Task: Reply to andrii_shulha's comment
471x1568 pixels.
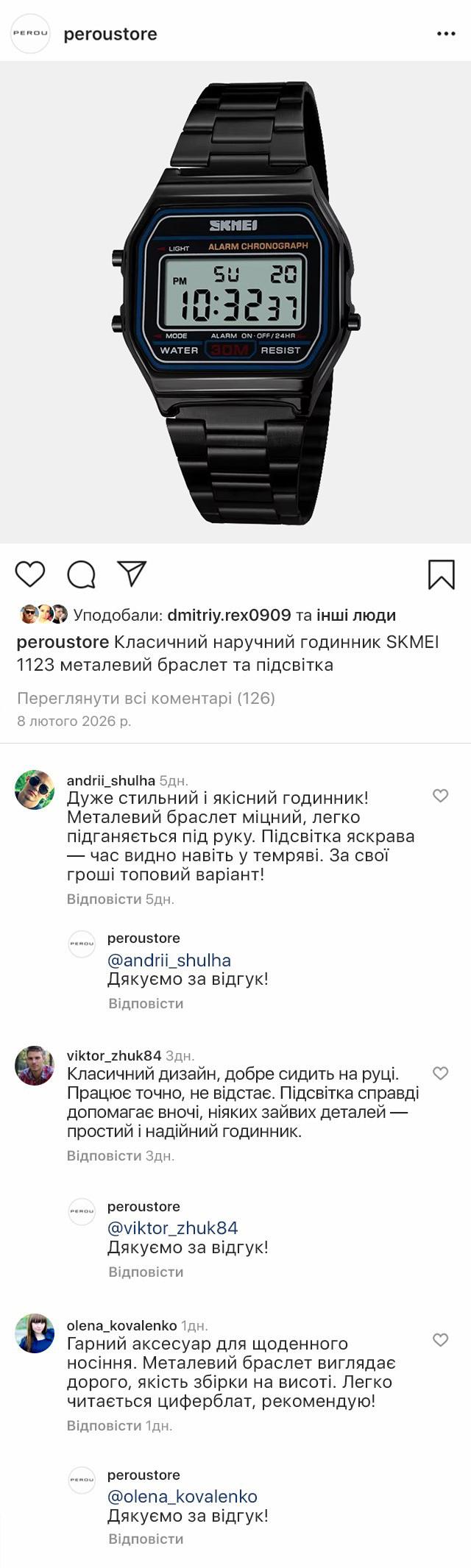Action: click(x=104, y=899)
